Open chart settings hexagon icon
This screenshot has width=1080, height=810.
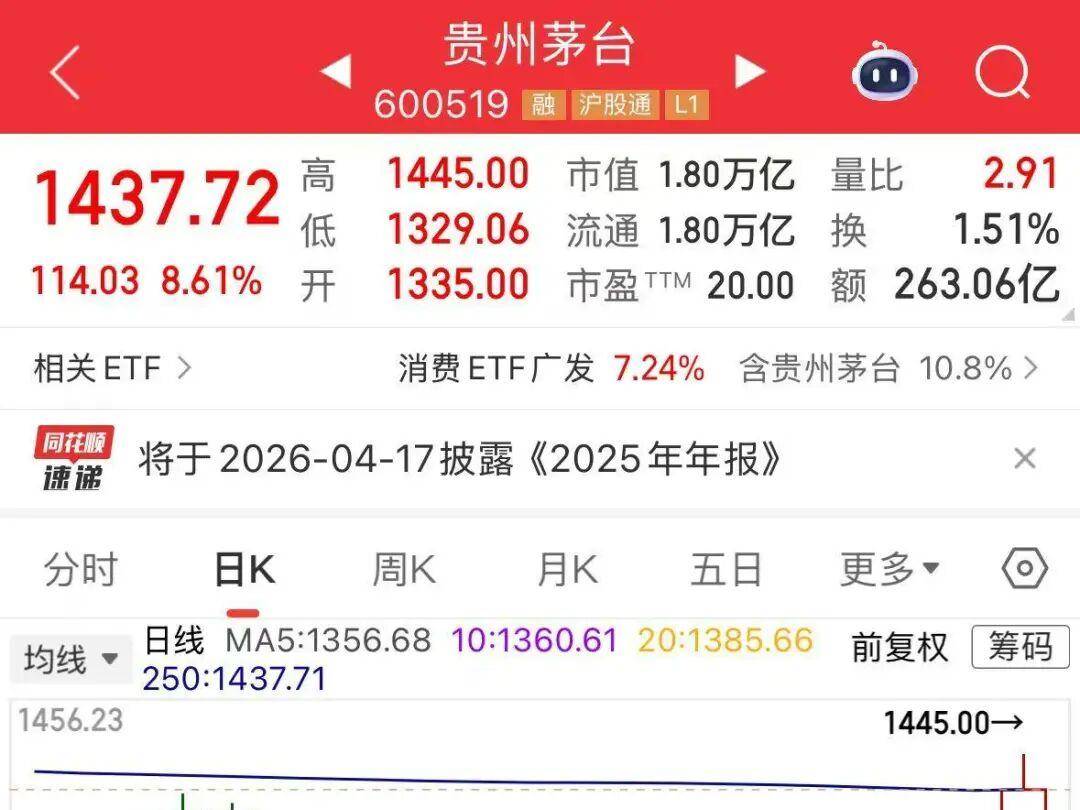(1024, 569)
